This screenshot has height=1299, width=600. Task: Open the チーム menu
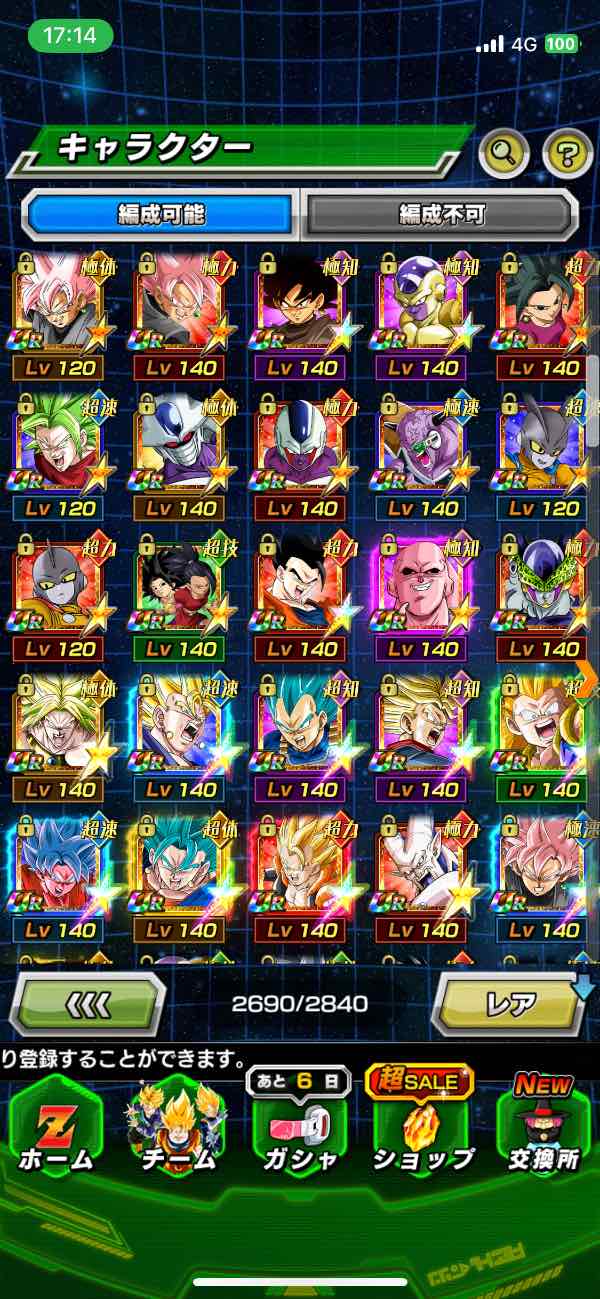[176, 1125]
